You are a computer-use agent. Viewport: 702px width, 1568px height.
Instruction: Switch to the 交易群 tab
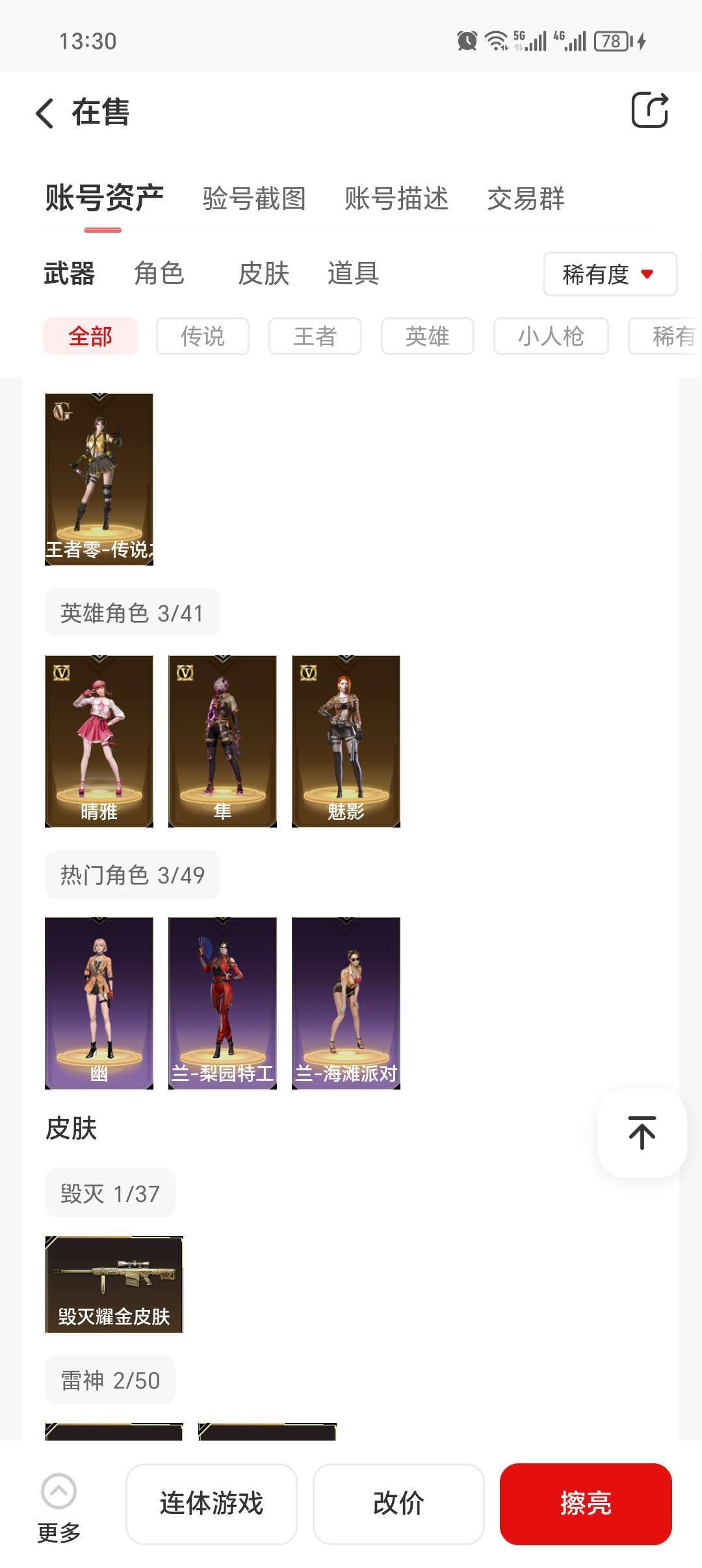coord(526,199)
